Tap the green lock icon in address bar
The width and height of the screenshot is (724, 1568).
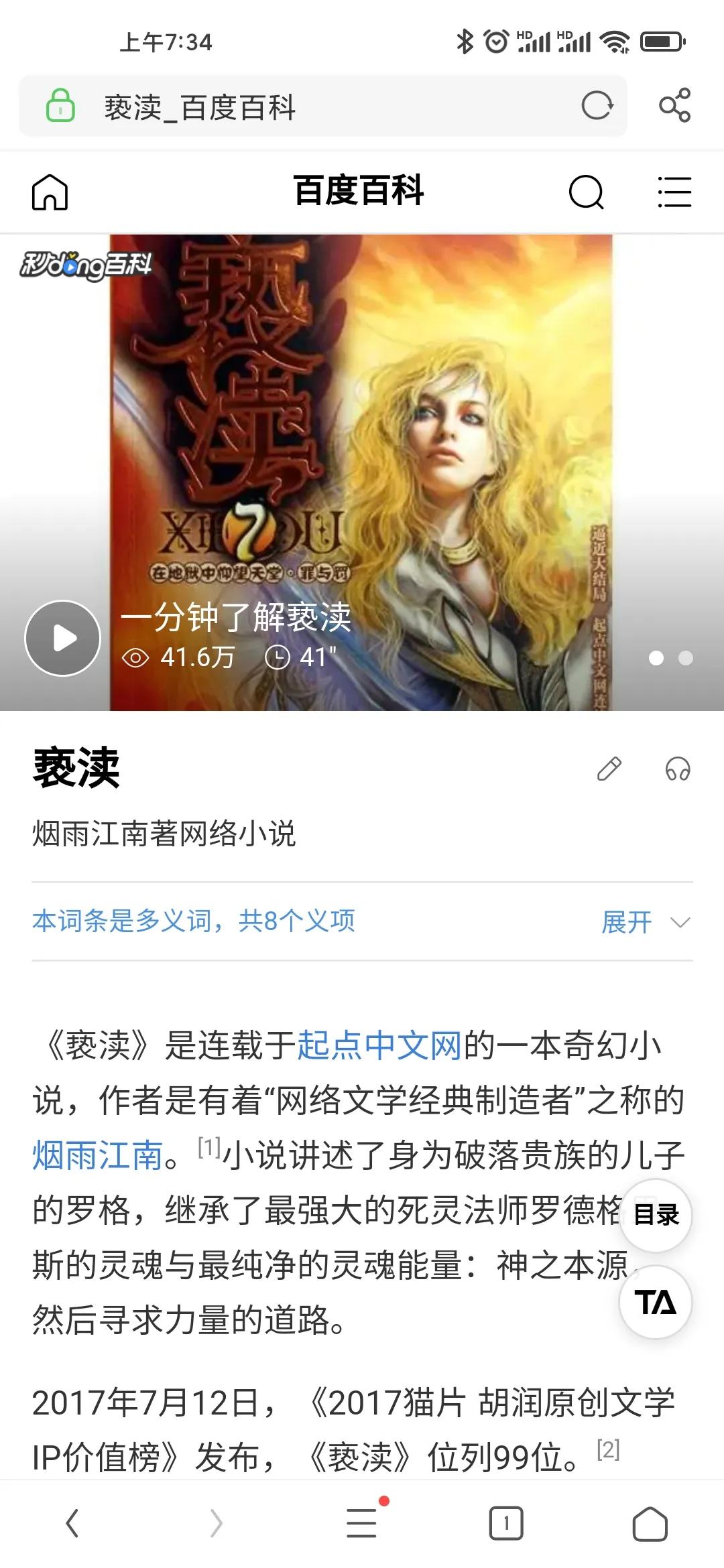(x=60, y=105)
